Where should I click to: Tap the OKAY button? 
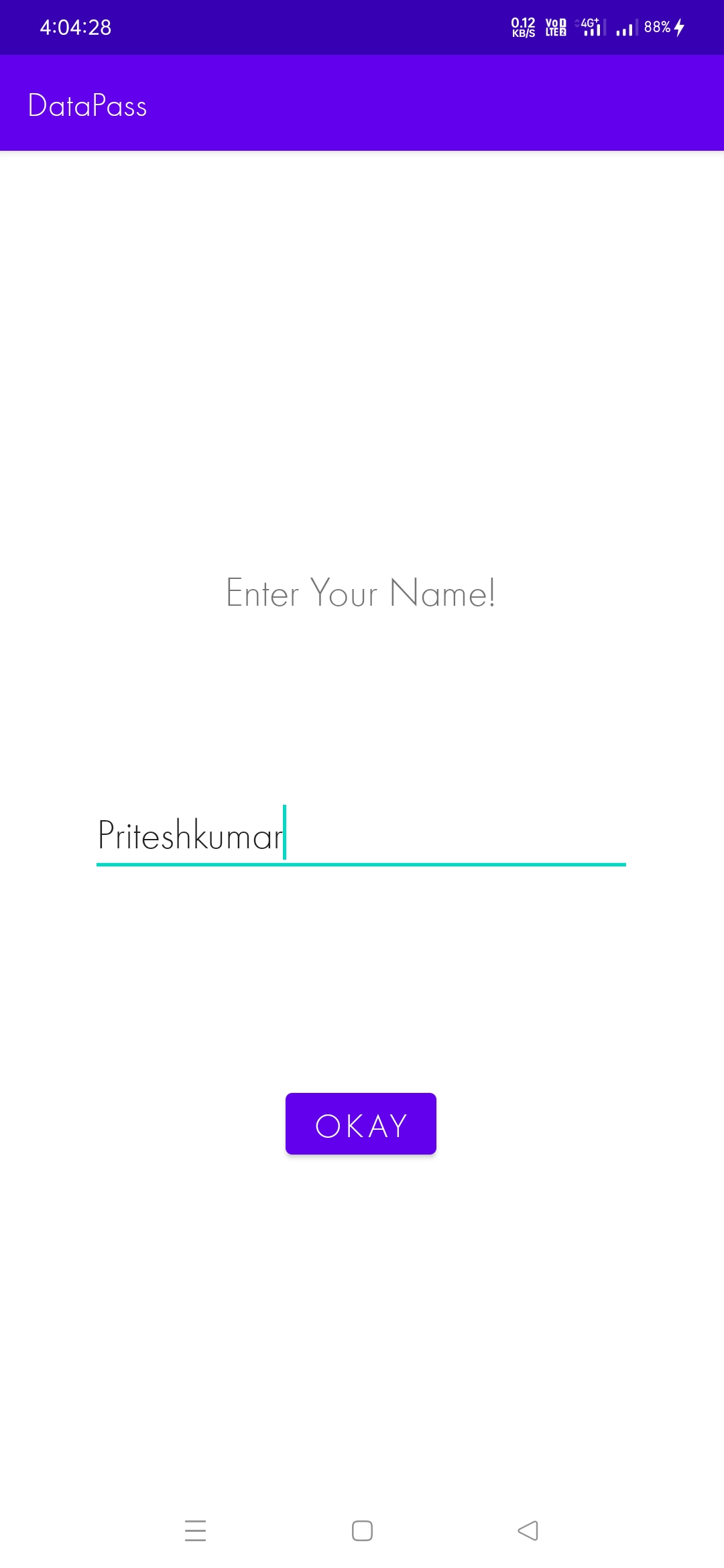(361, 1124)
